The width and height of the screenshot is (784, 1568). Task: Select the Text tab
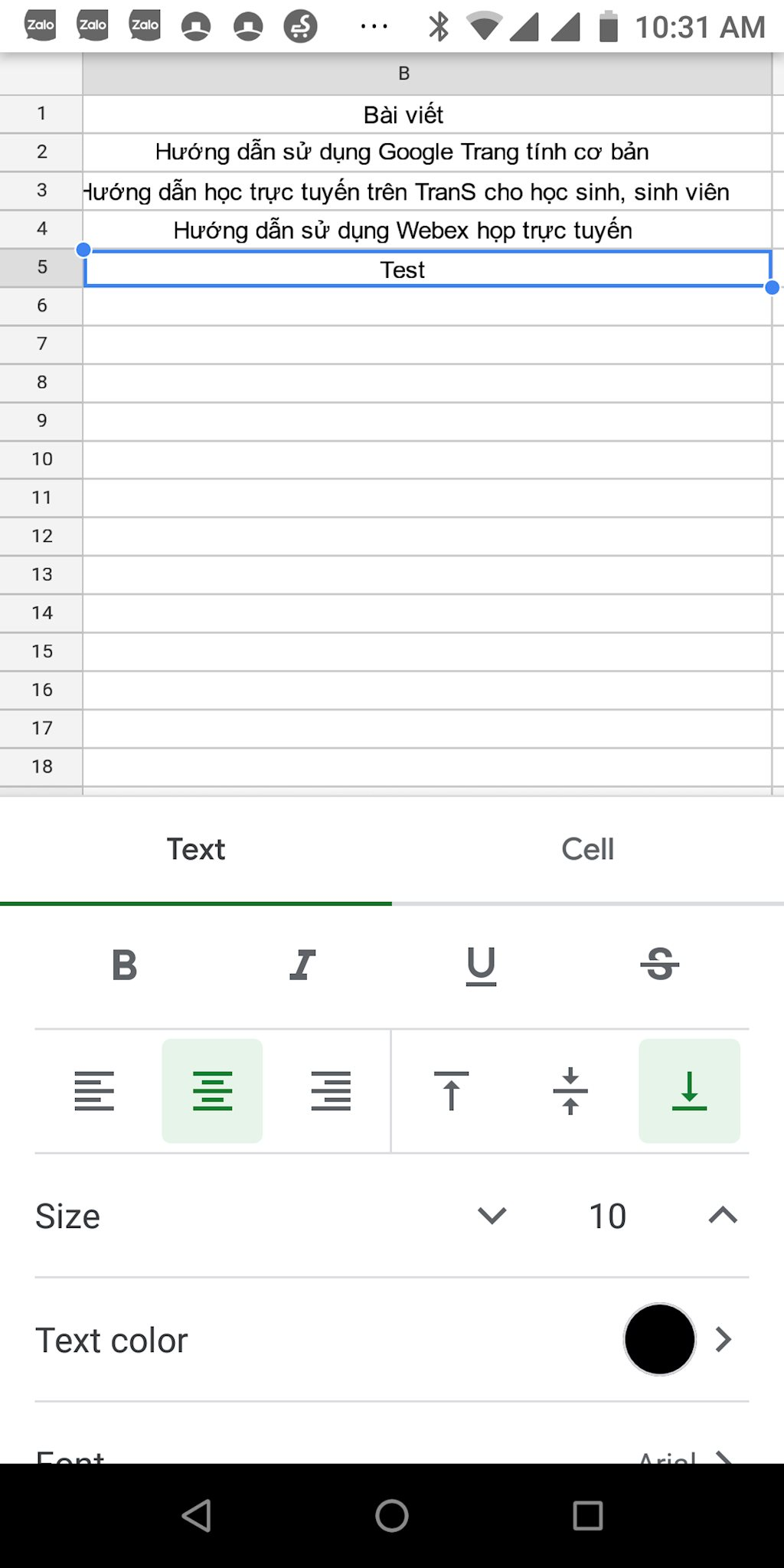(x=196, y=848)
